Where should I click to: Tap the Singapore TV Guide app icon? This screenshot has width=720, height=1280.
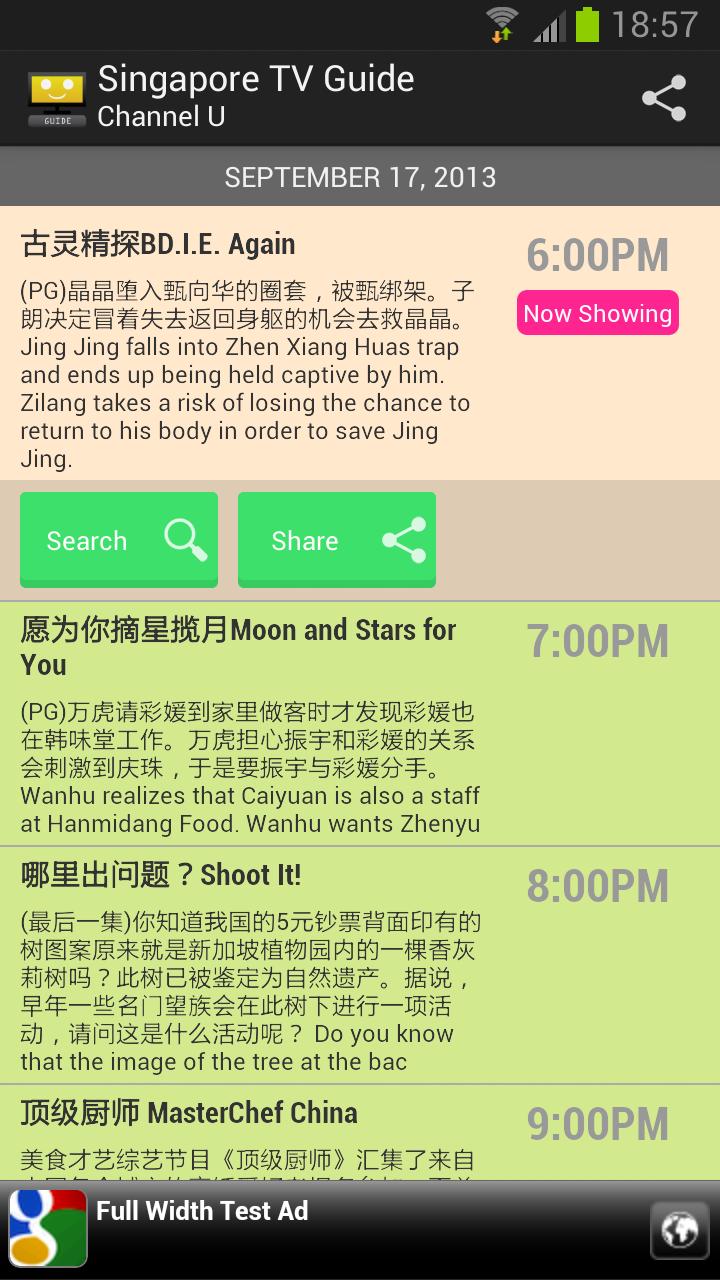[x=57, y=98]
